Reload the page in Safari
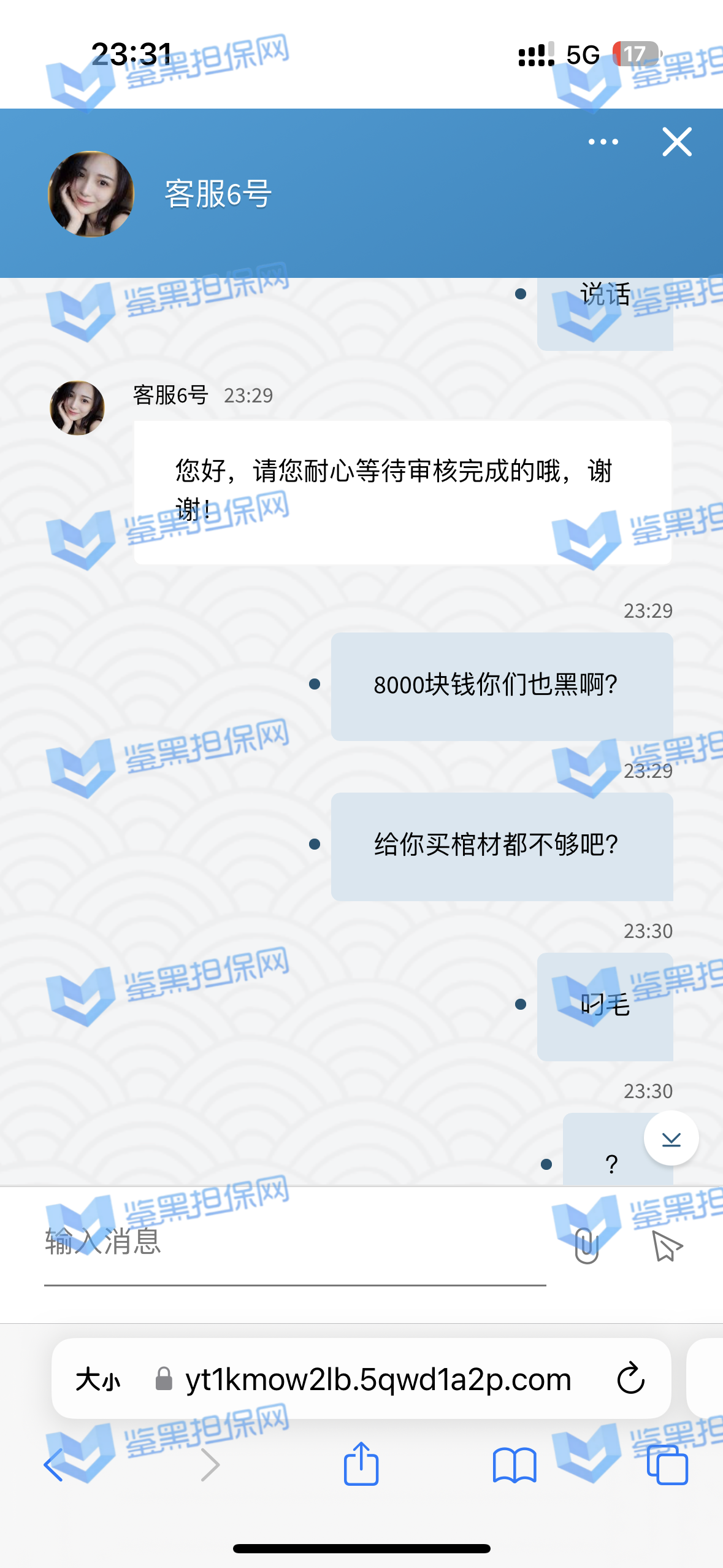723x1568 pixels. click(630, 1379)
